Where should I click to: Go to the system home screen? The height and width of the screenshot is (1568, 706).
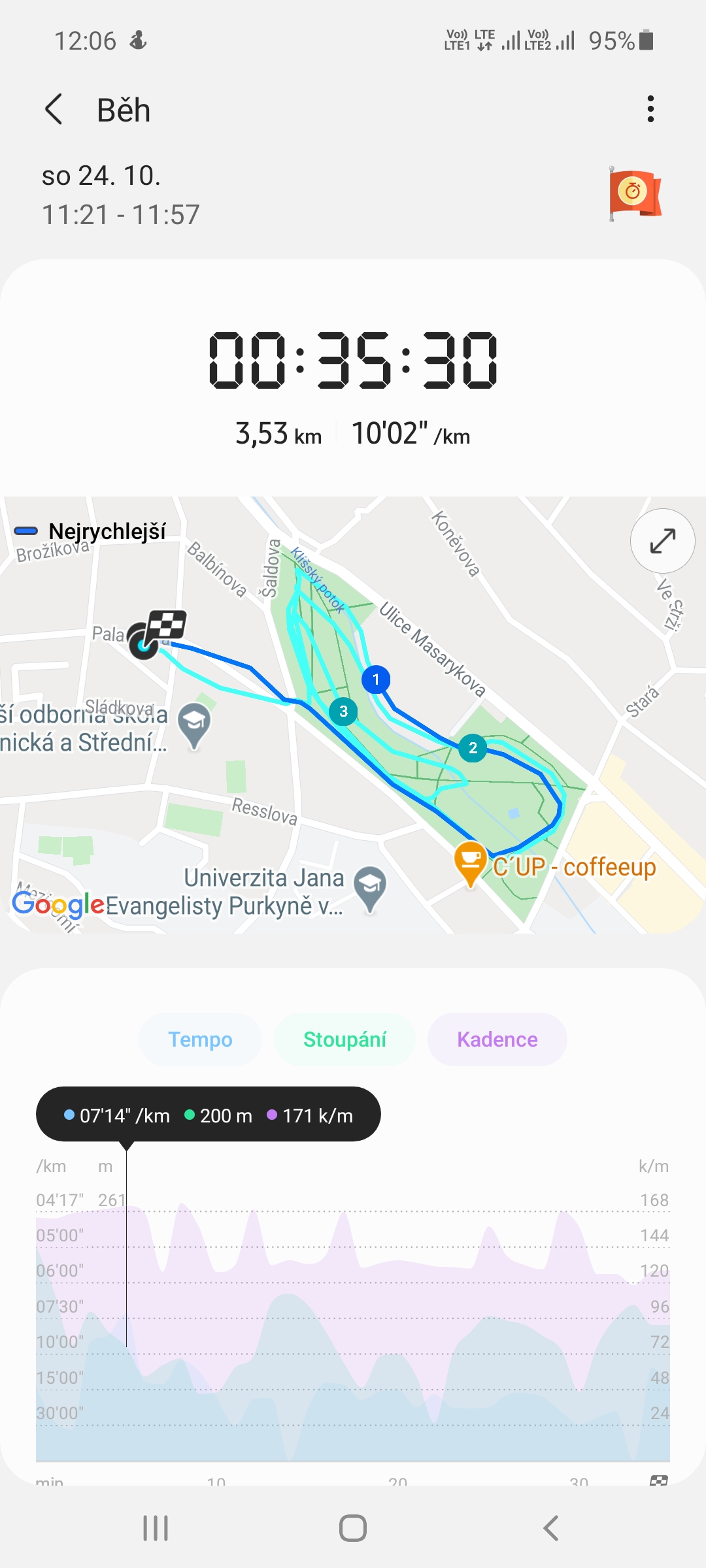click(353, 1528)
